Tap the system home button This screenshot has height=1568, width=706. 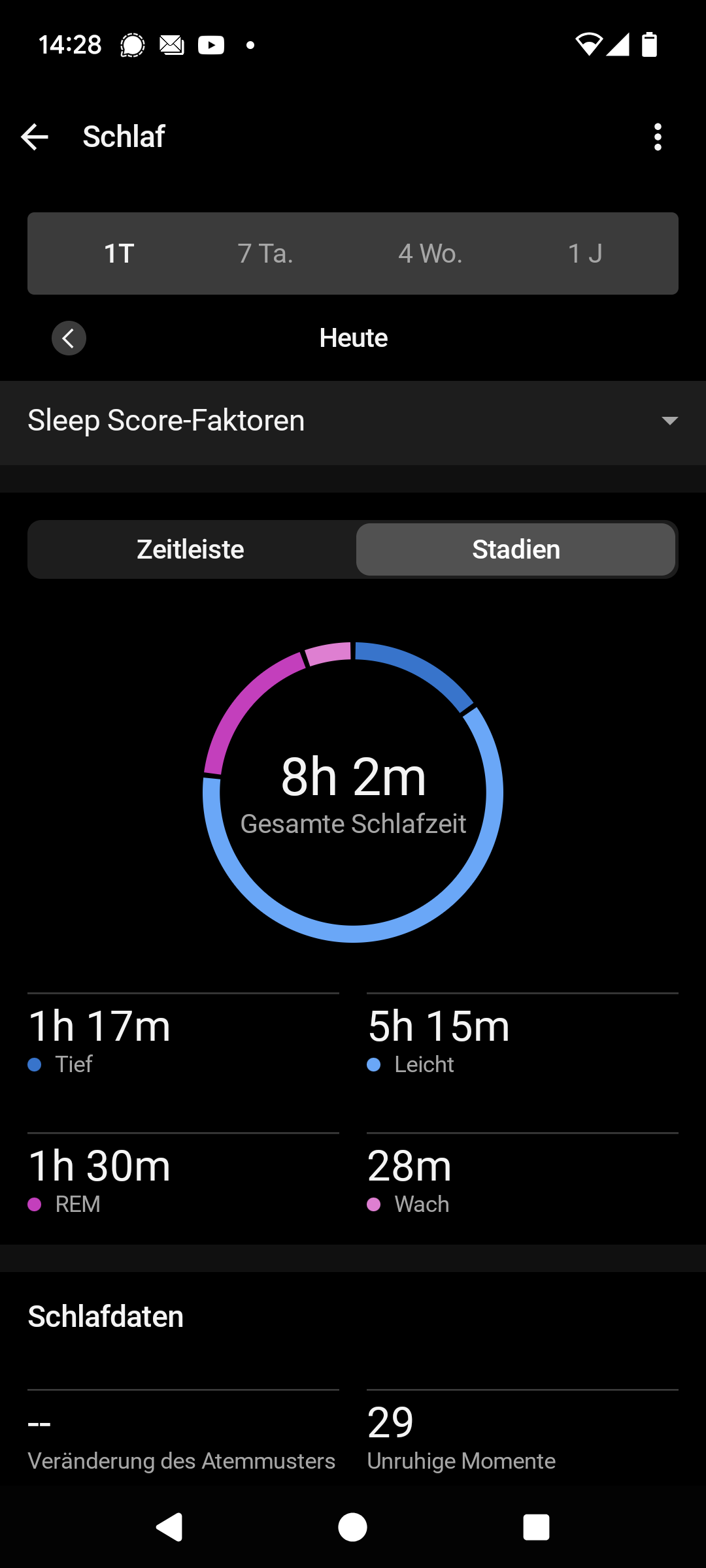coord(353,1527)
